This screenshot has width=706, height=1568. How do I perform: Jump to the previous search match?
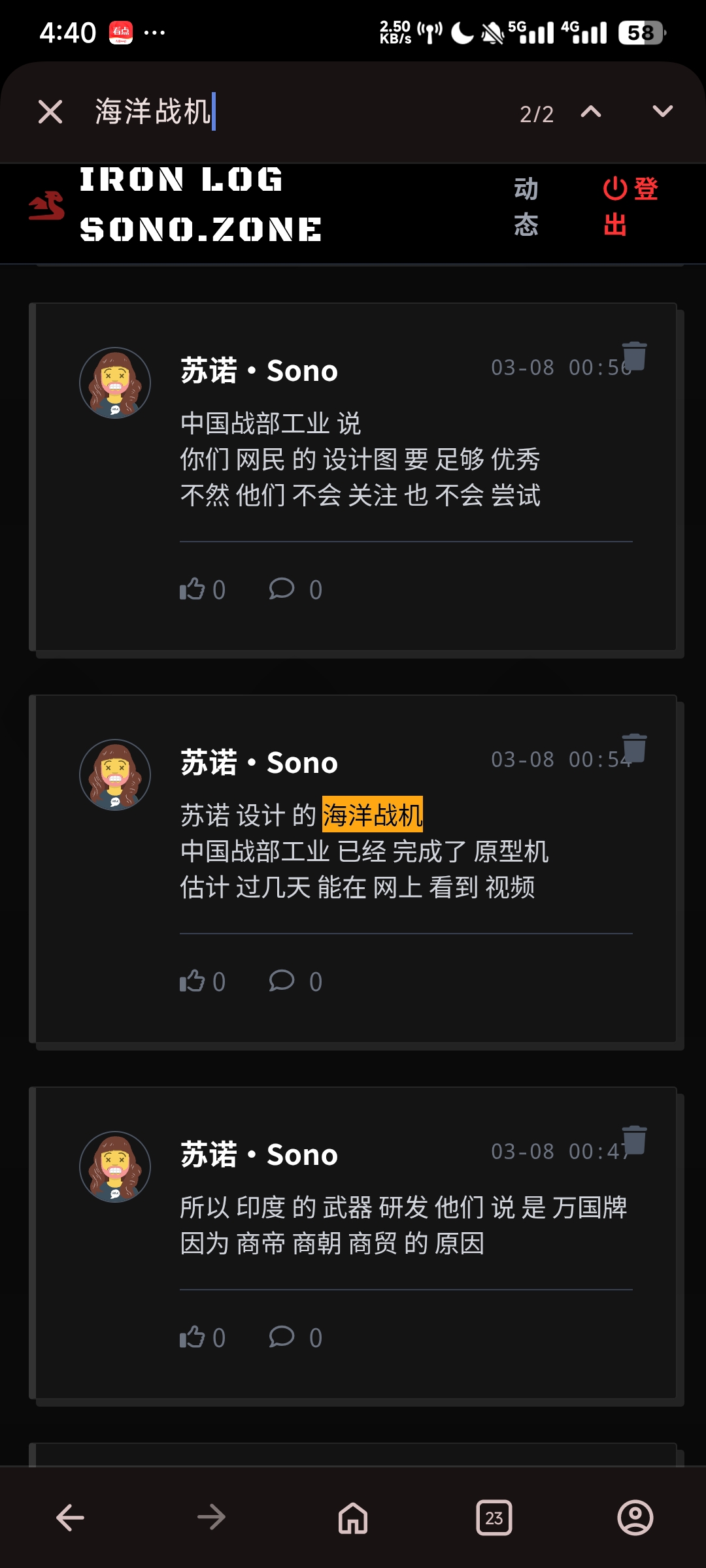tap(591, 112)
